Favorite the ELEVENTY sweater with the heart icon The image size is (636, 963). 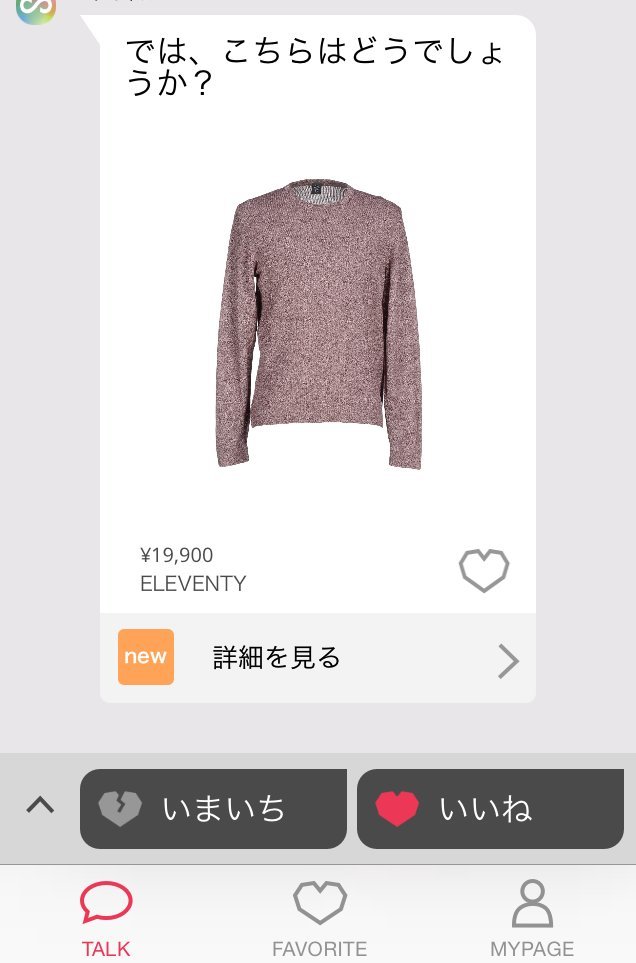point(484,570)
